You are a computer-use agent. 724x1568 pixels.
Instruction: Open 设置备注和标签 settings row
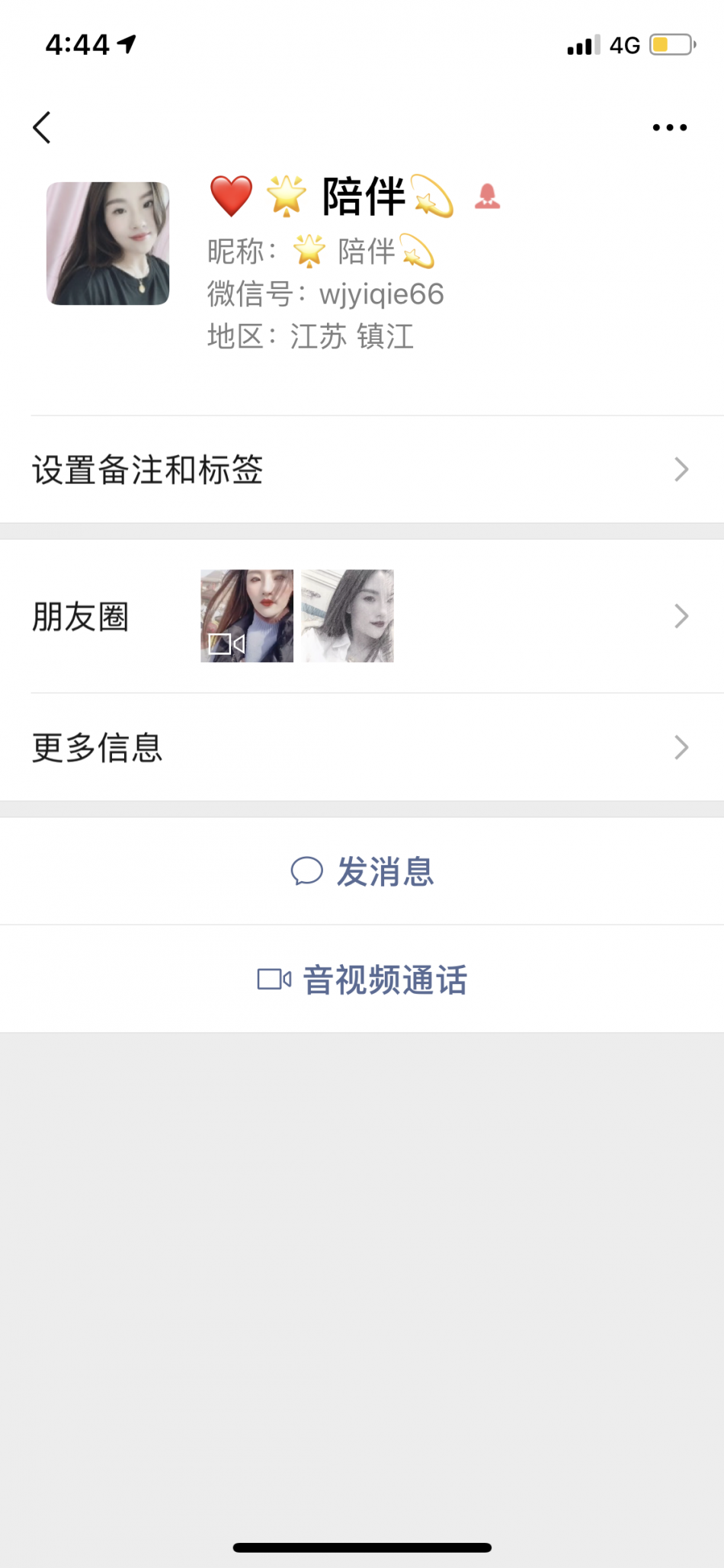362,470
